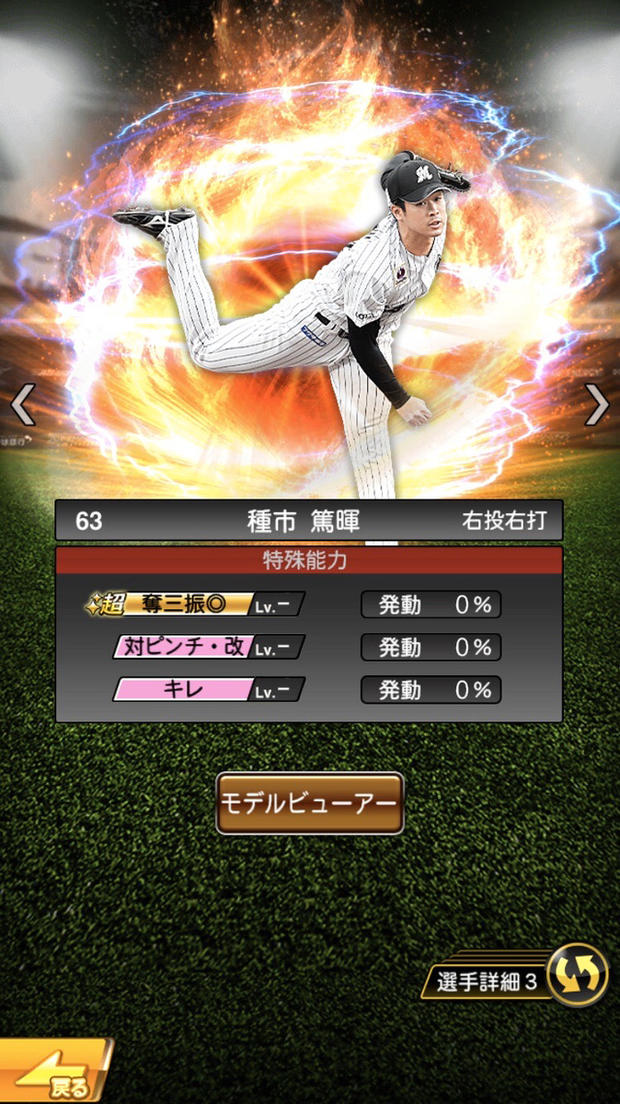The width and height of the screenshot is (620, 1104).
Task: Go to the next player with the right arrow
Action: click(x=597, y=405)
